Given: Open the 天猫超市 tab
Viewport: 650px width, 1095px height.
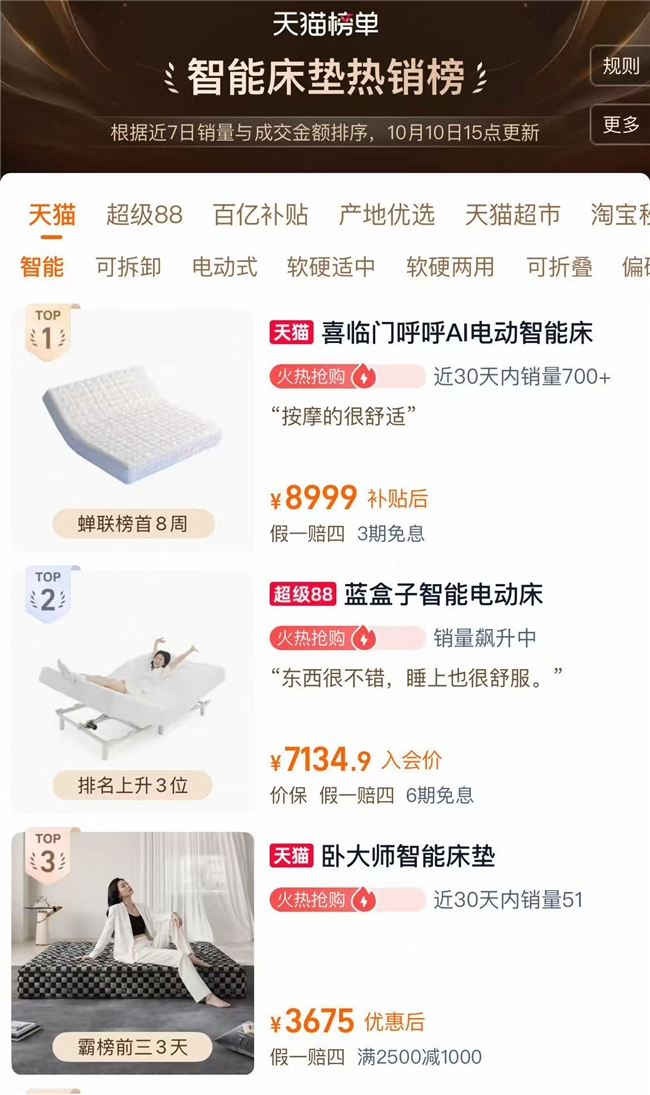Looking at the screenshot, I should [513, 214].
